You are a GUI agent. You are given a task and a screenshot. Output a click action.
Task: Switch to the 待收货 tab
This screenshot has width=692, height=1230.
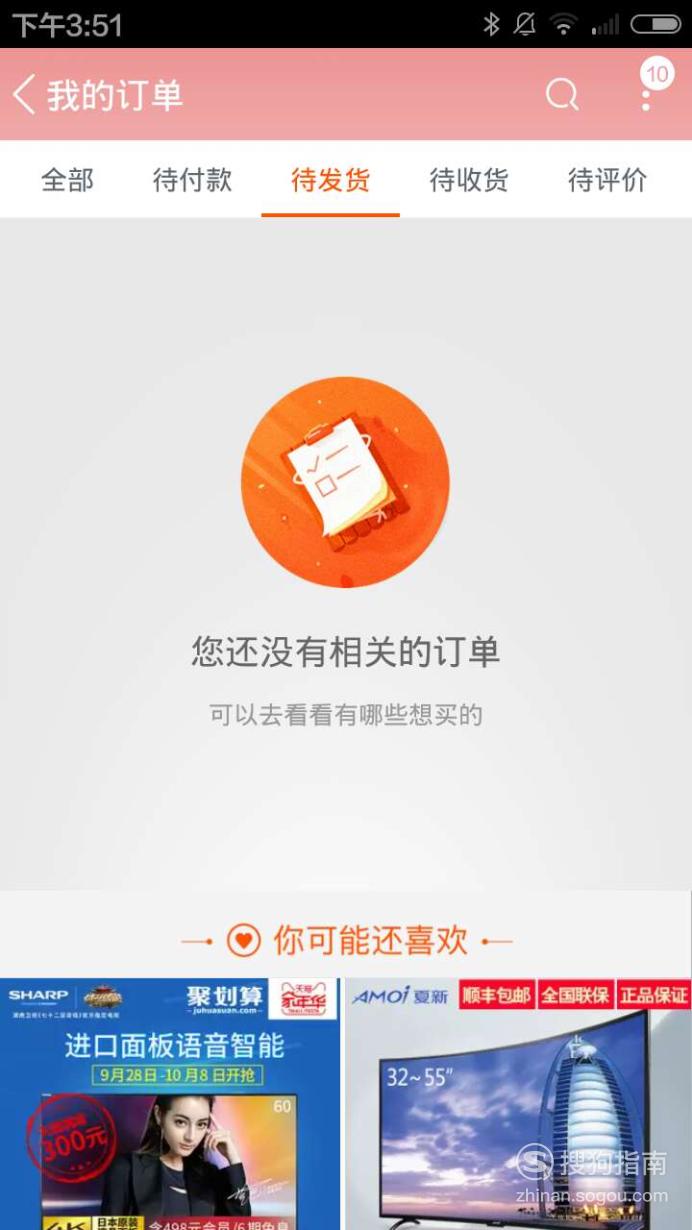coord(469,180)
